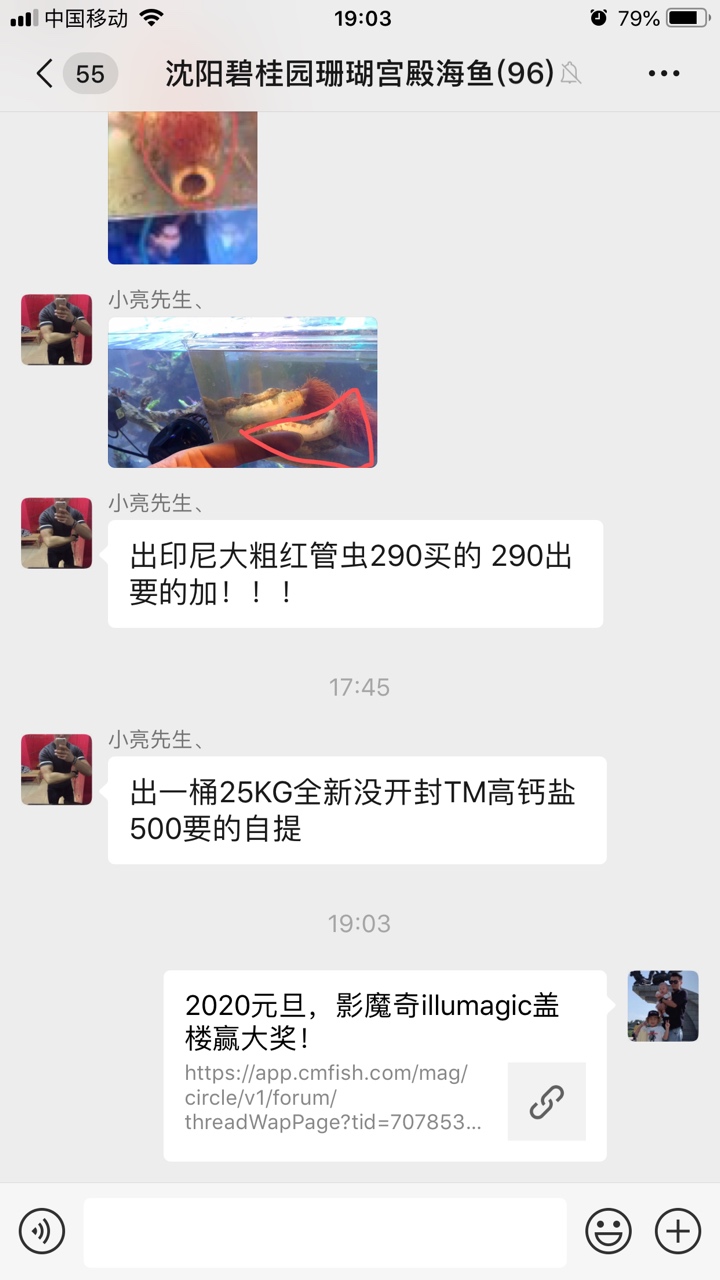The image size is (720, 1280).
Task: View the fish tank photo with red marking
Action: 242,392
